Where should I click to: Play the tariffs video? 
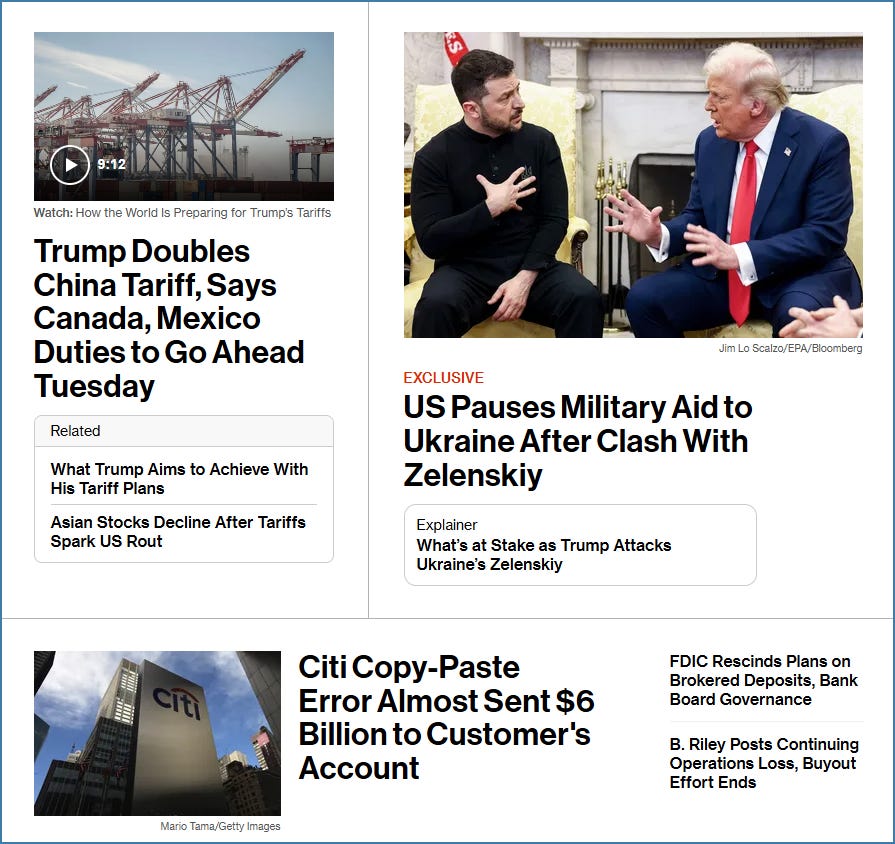click(70, 165)
